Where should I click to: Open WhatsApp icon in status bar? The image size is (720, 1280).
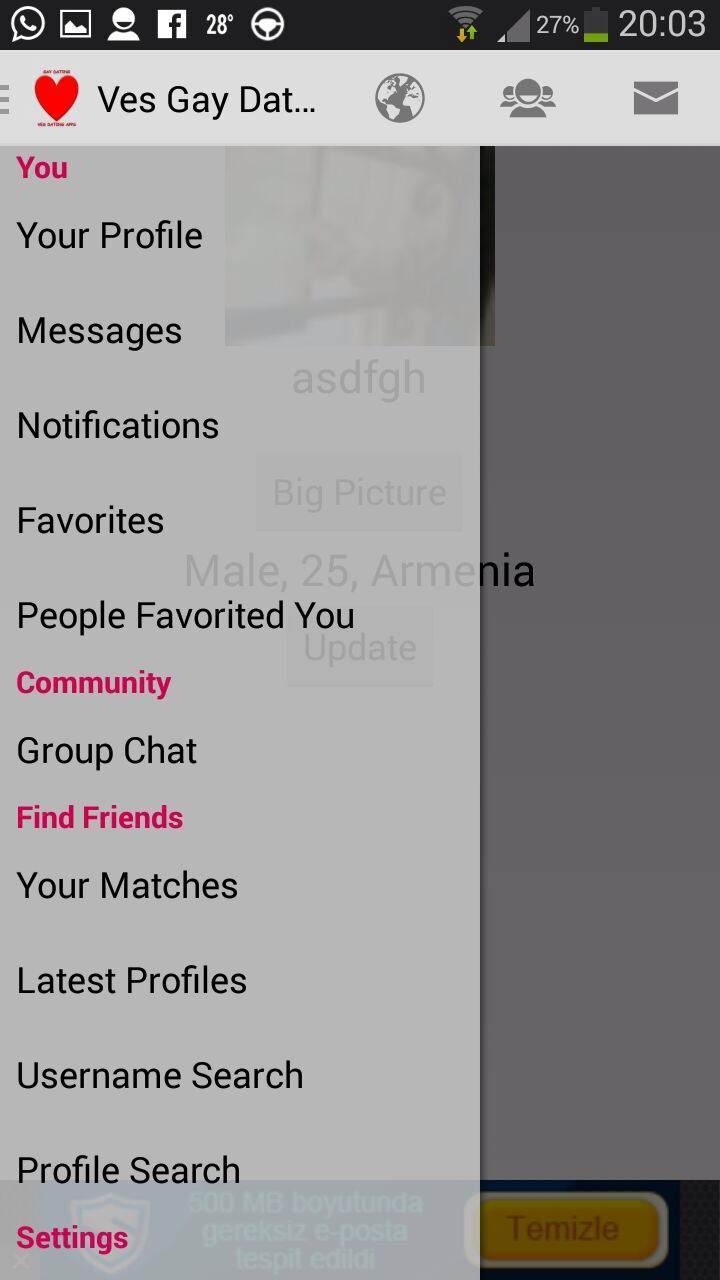(25, 22)
